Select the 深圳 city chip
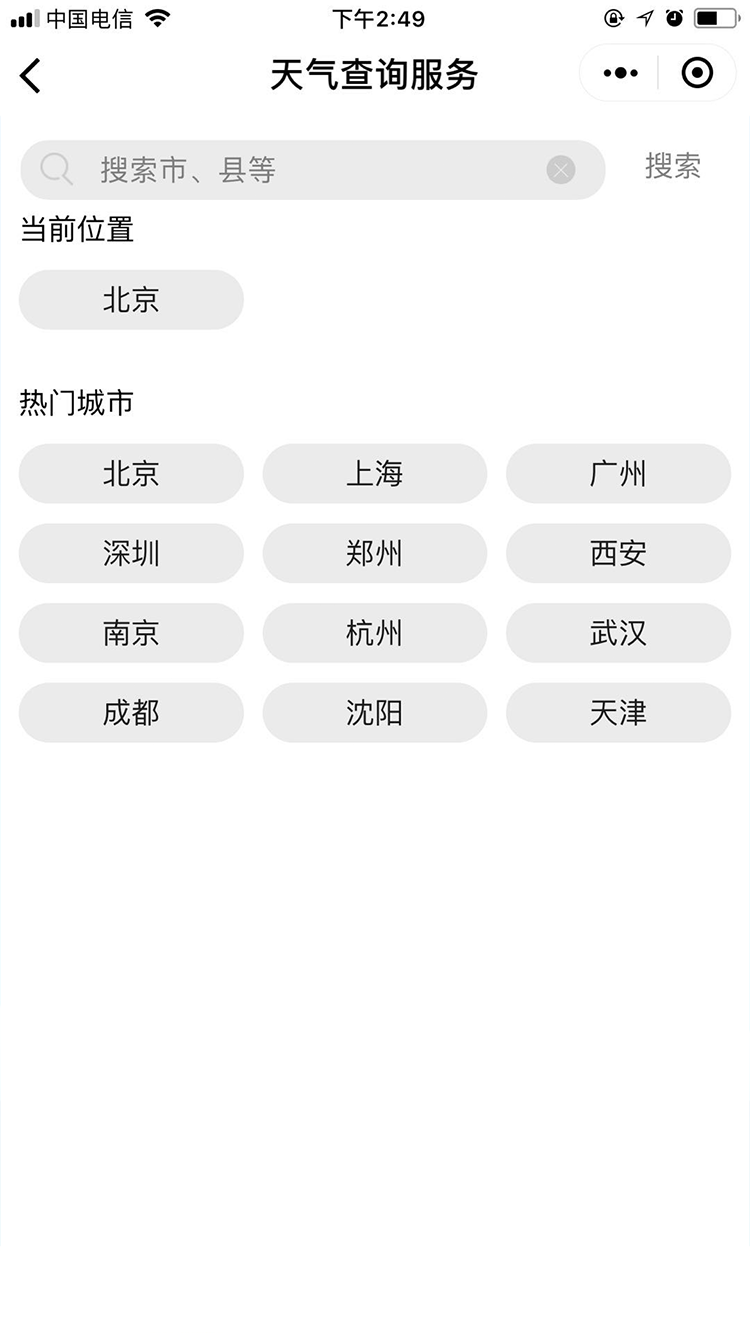The image size is (750, 1334). tap(131, 553)
